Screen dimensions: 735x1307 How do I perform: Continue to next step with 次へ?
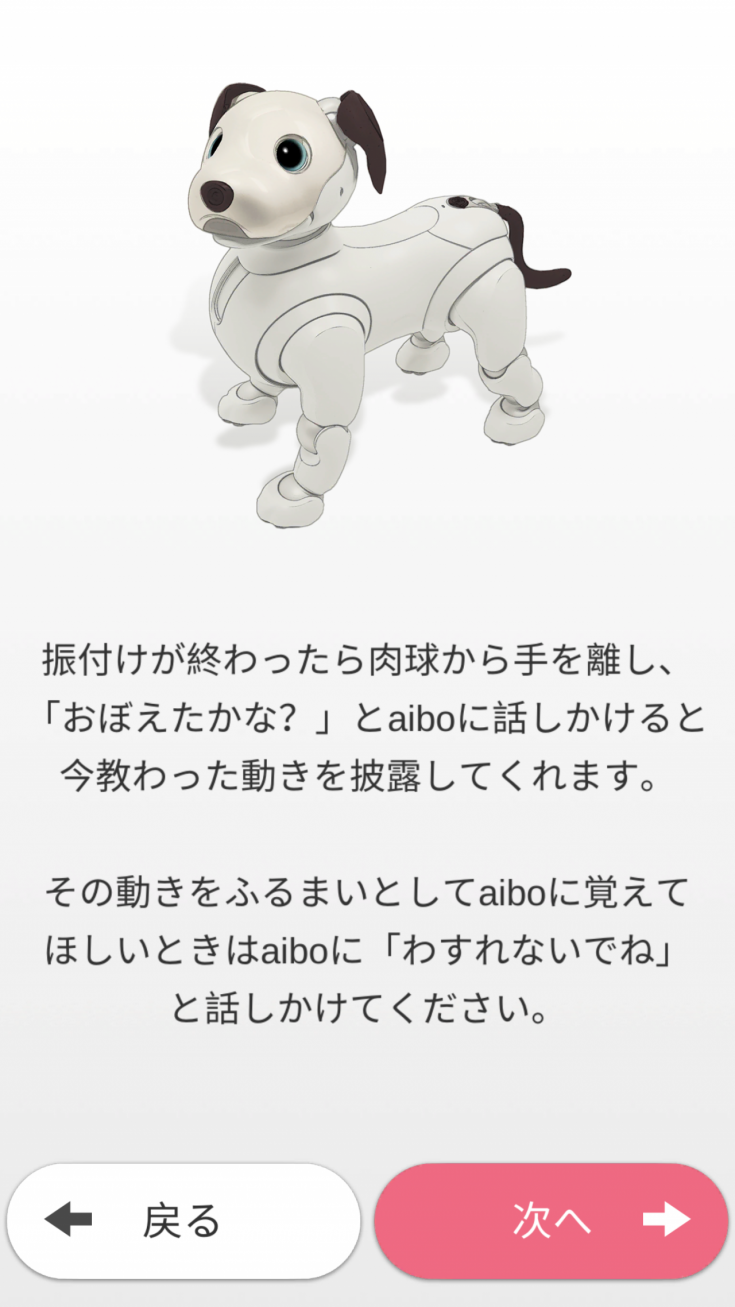click(x=551, y=1220)
